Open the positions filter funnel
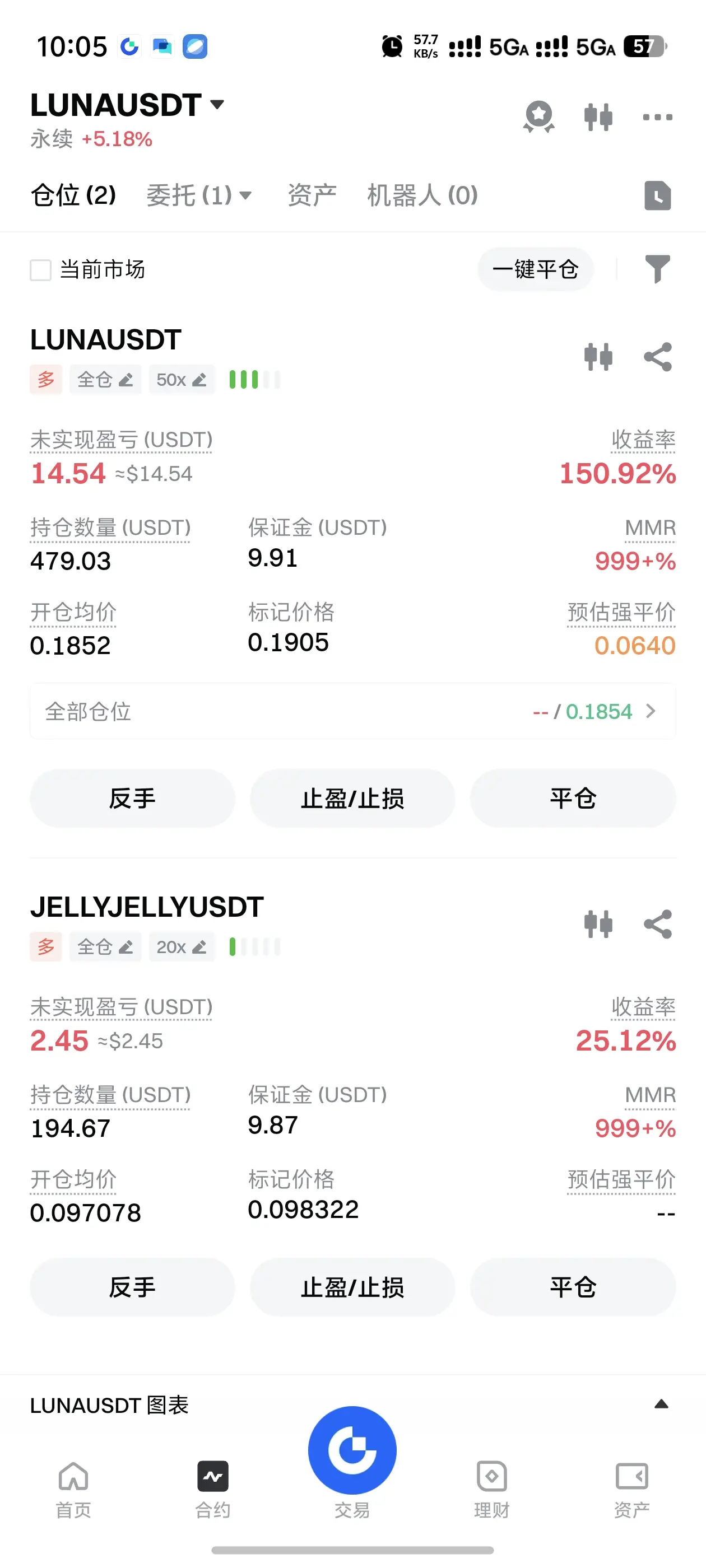Image resolution: width=706 pixels, height=1568 pixels. 657,269
